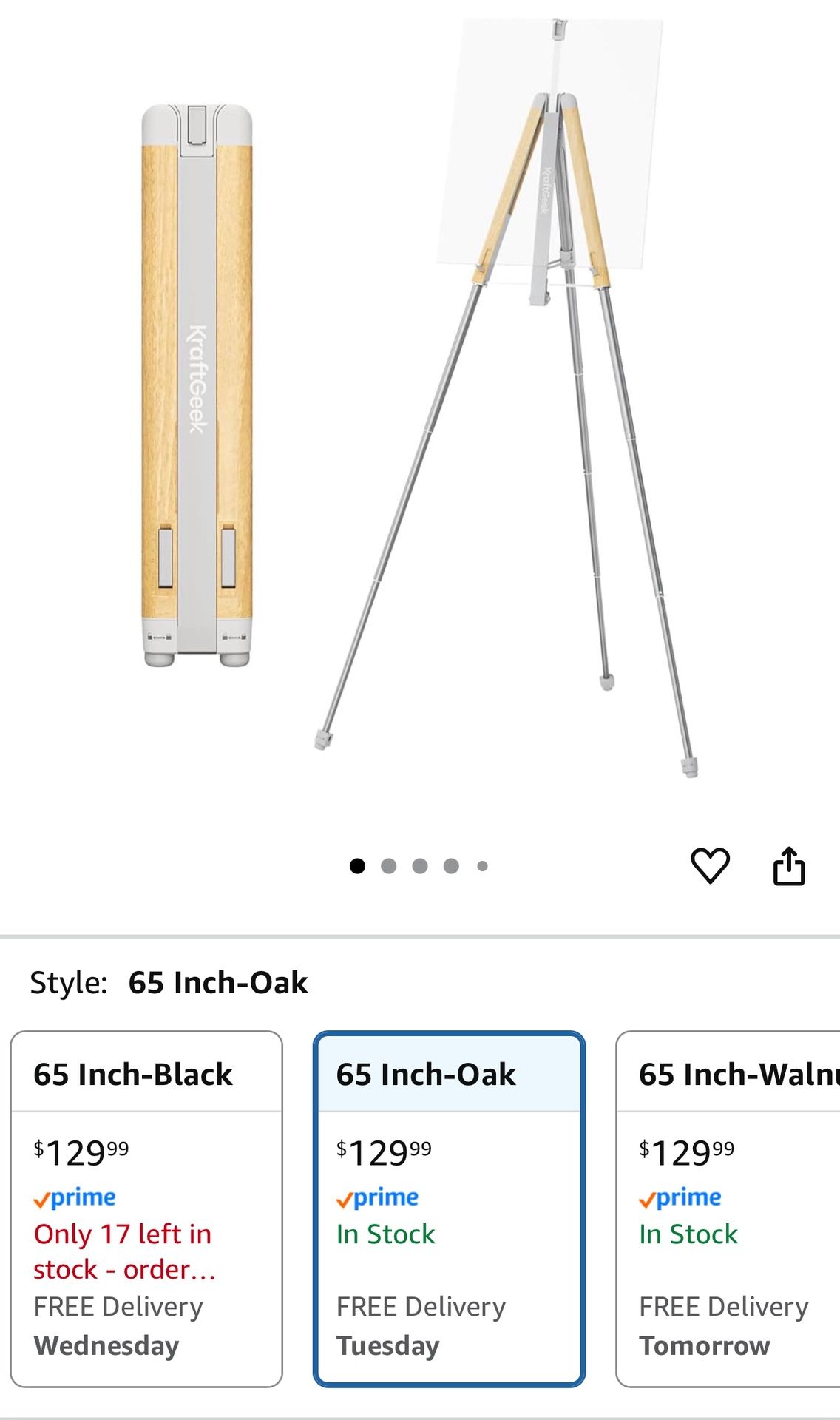Click the In Stock text for 65 Inch-Oak

[385, 1234]
